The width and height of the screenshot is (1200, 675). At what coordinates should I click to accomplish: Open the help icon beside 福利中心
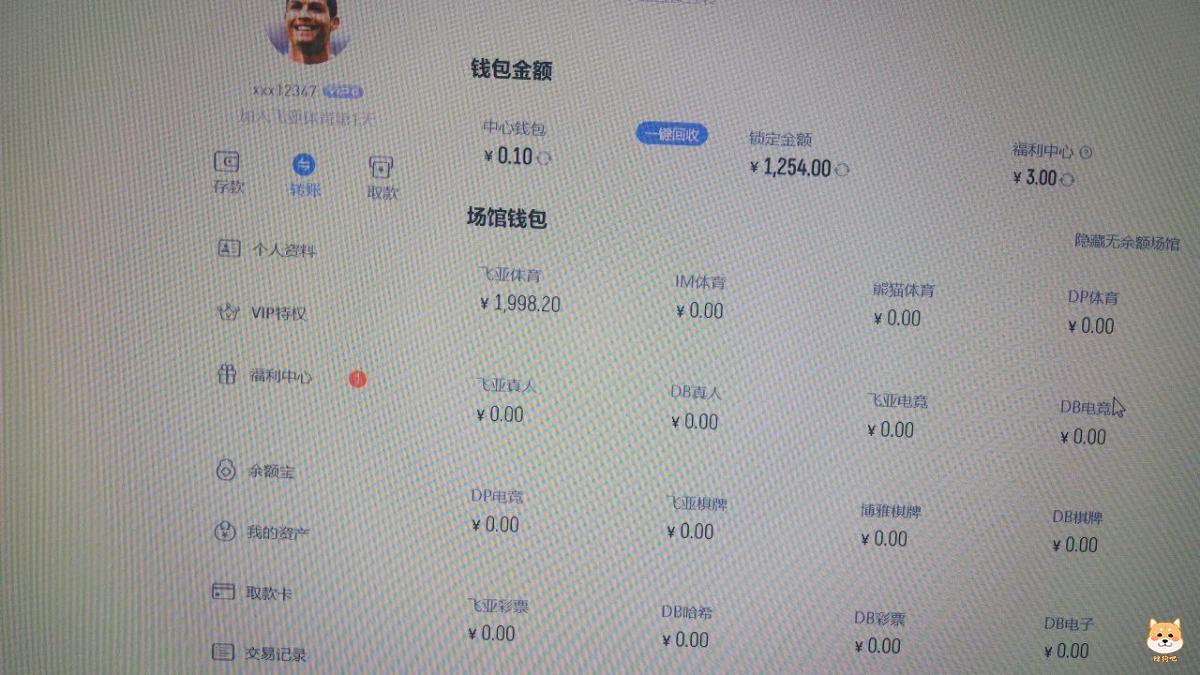[1086, 153]
